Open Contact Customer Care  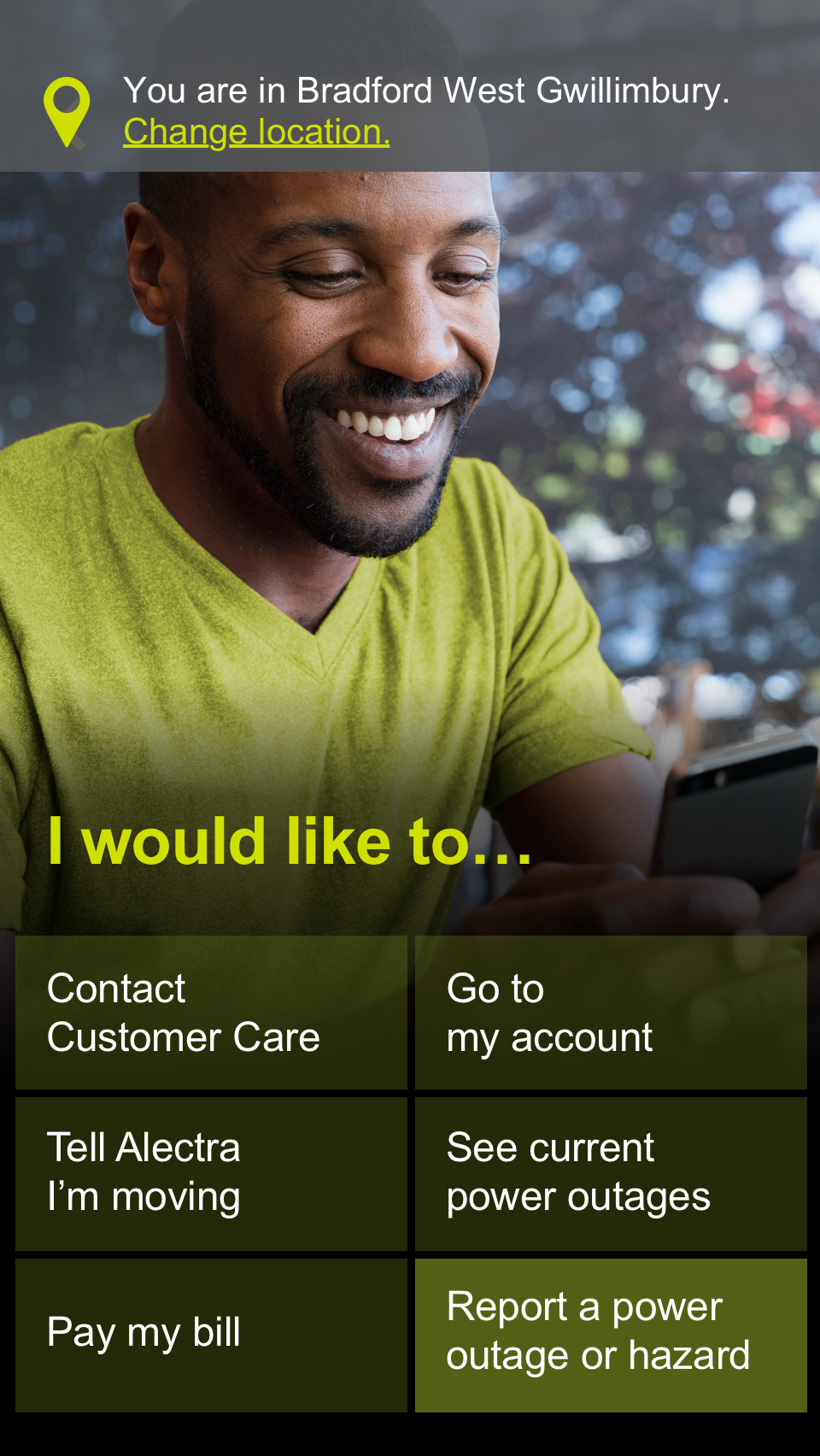(211, 1013)
